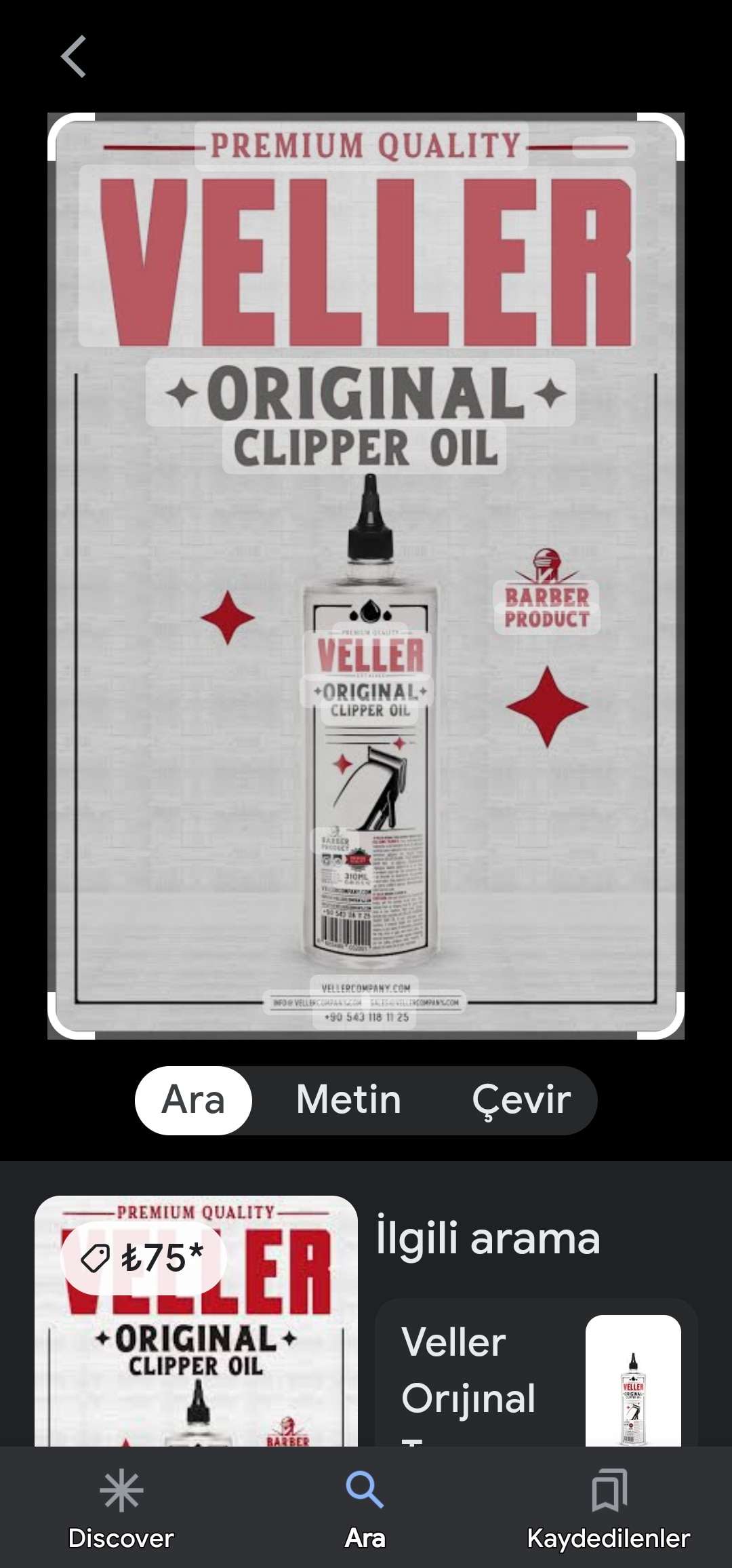
Task: Open the ₺75 Veller product result
Action: (196, 1322)
